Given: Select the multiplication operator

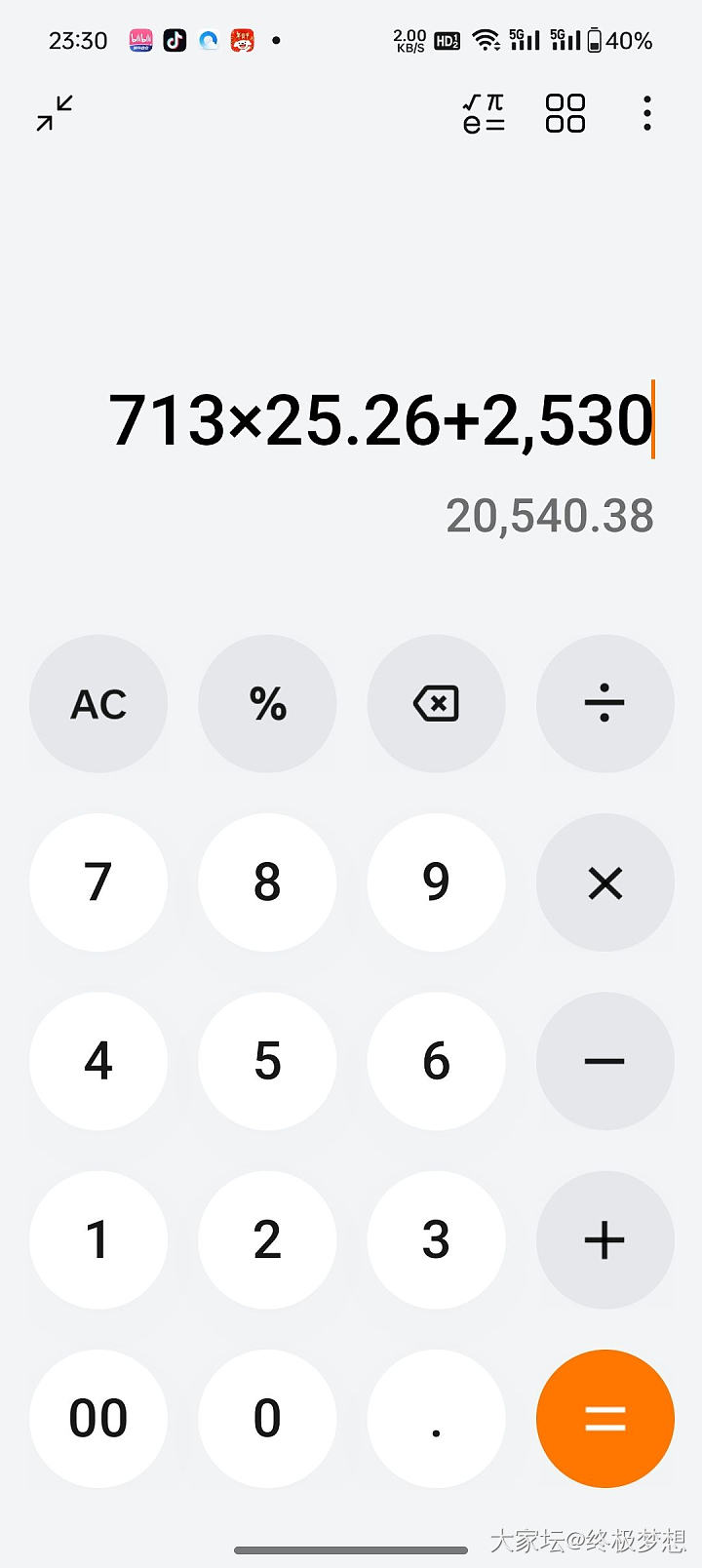Looking at the screenshot, I should 604,882.
